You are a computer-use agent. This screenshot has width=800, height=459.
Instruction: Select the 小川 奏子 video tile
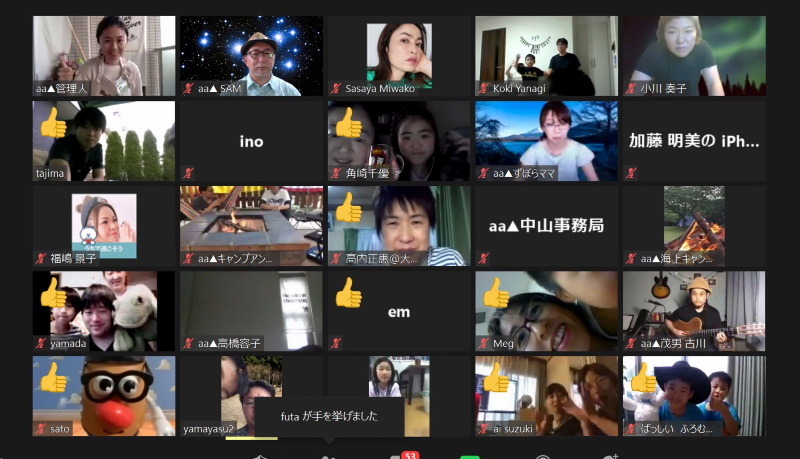694,55
